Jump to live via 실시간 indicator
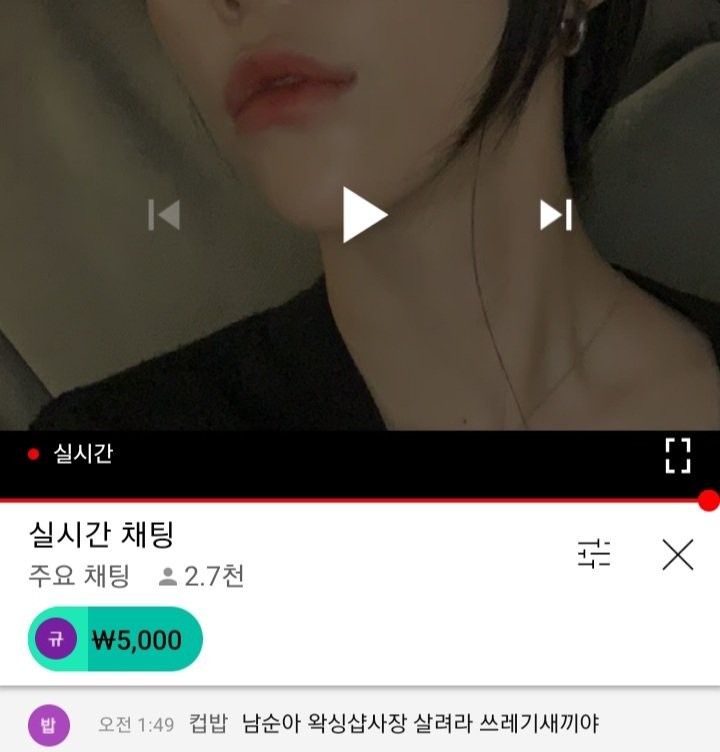 click(72, 454)
